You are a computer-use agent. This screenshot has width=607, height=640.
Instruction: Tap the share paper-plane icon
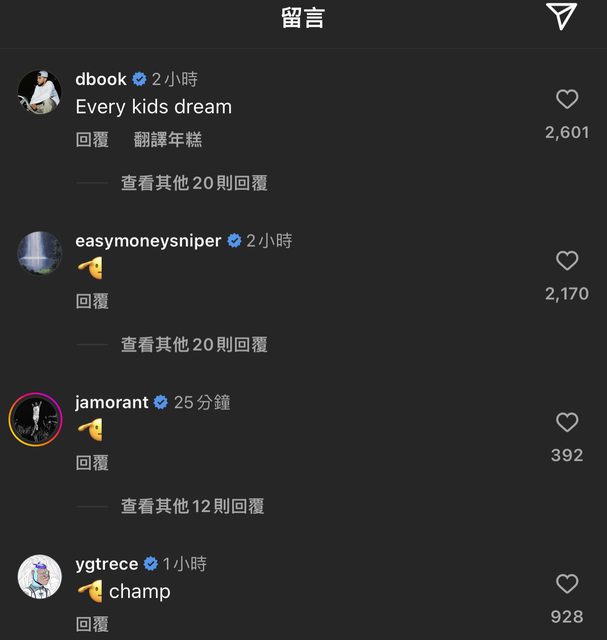pyautogui.click(x=561, y=17)
